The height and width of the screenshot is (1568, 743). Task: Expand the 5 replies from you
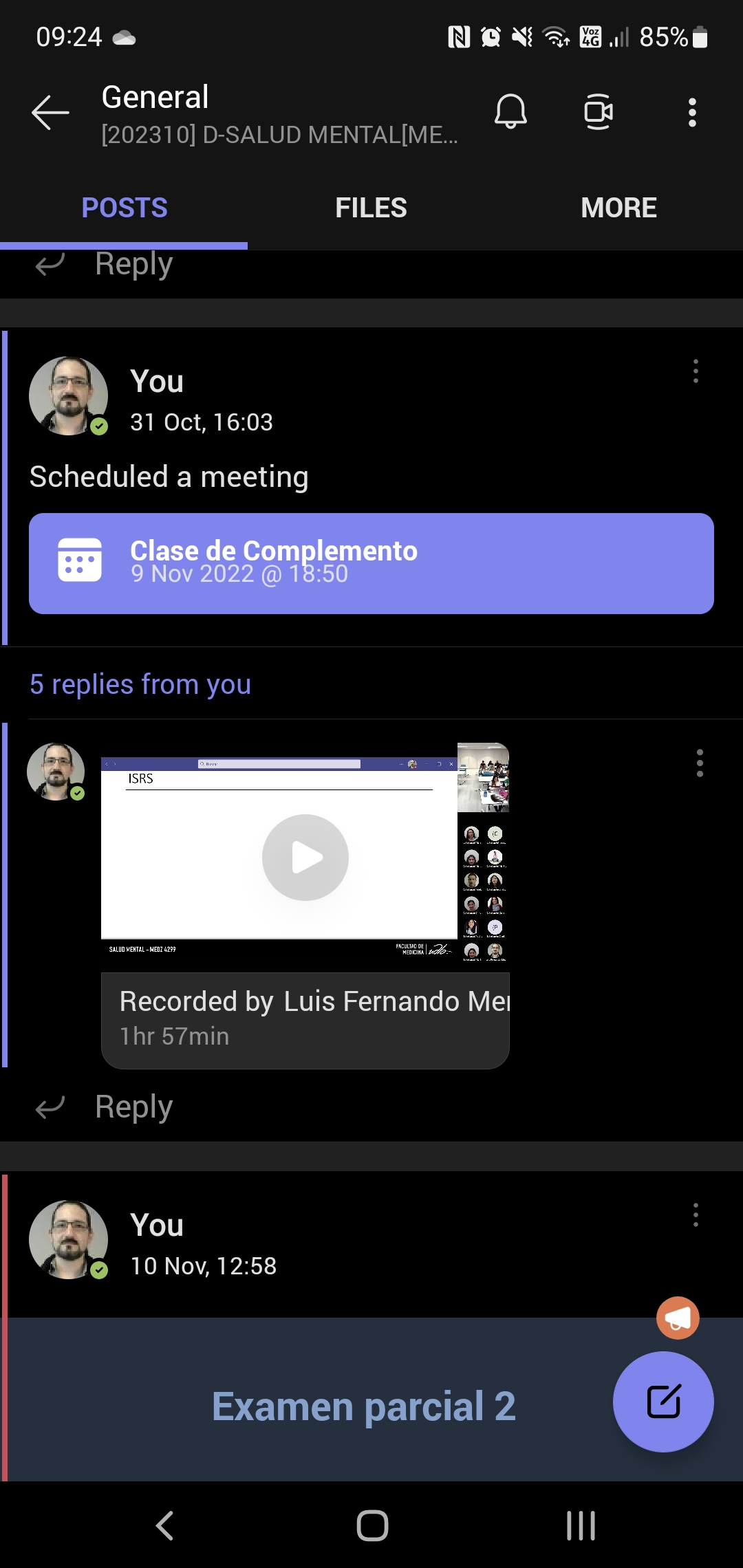coord(140,684)
